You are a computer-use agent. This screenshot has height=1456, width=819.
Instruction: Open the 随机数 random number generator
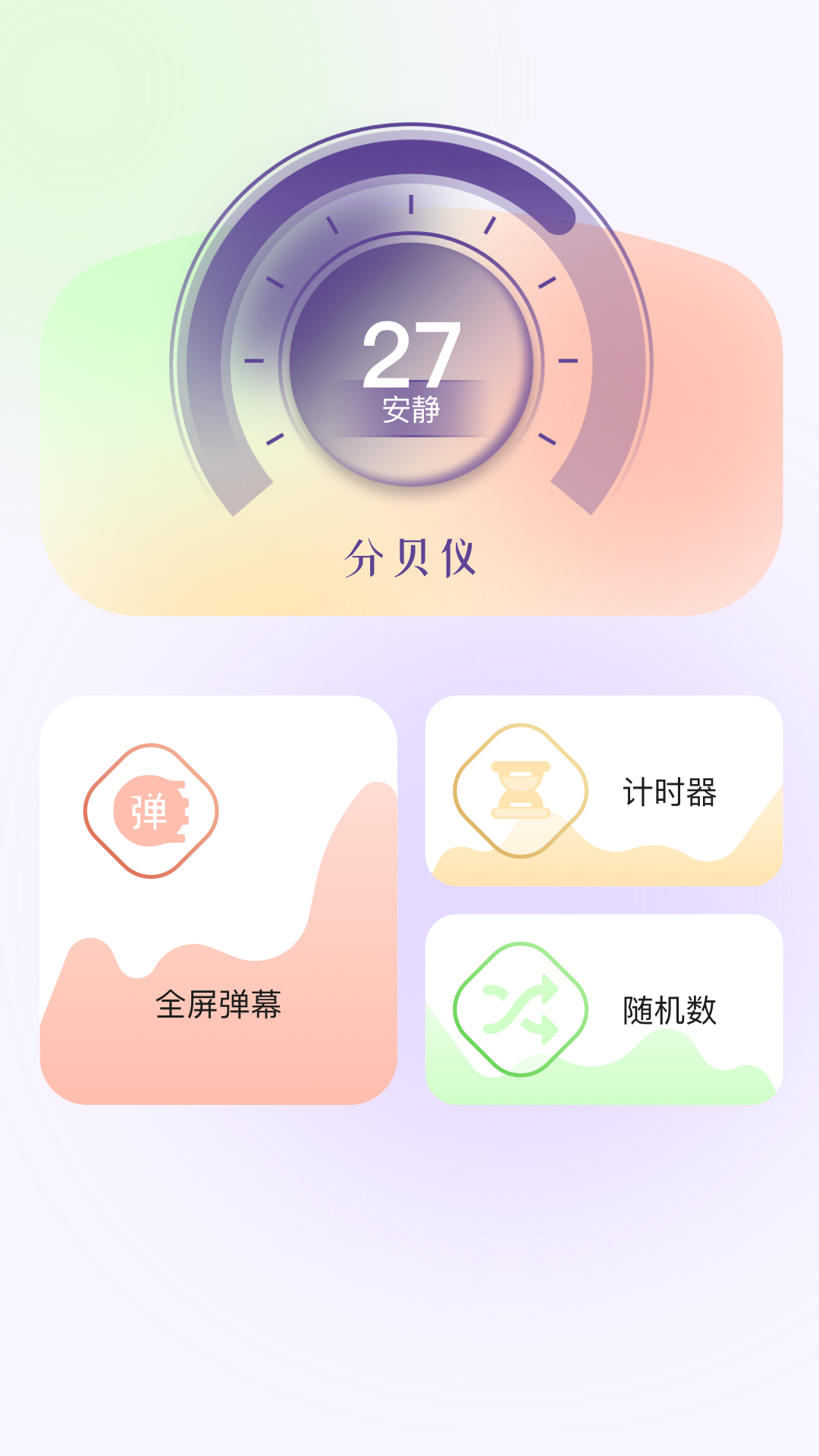coord(670,1011)
